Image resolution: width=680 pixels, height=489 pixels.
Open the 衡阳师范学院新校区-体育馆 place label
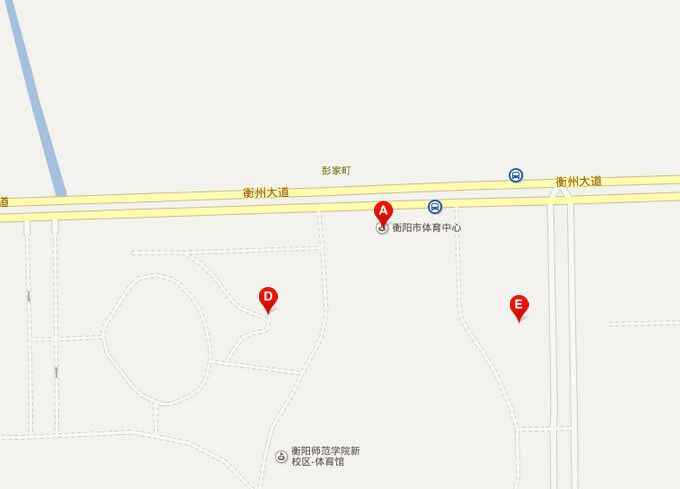click(x=324, y=457)
